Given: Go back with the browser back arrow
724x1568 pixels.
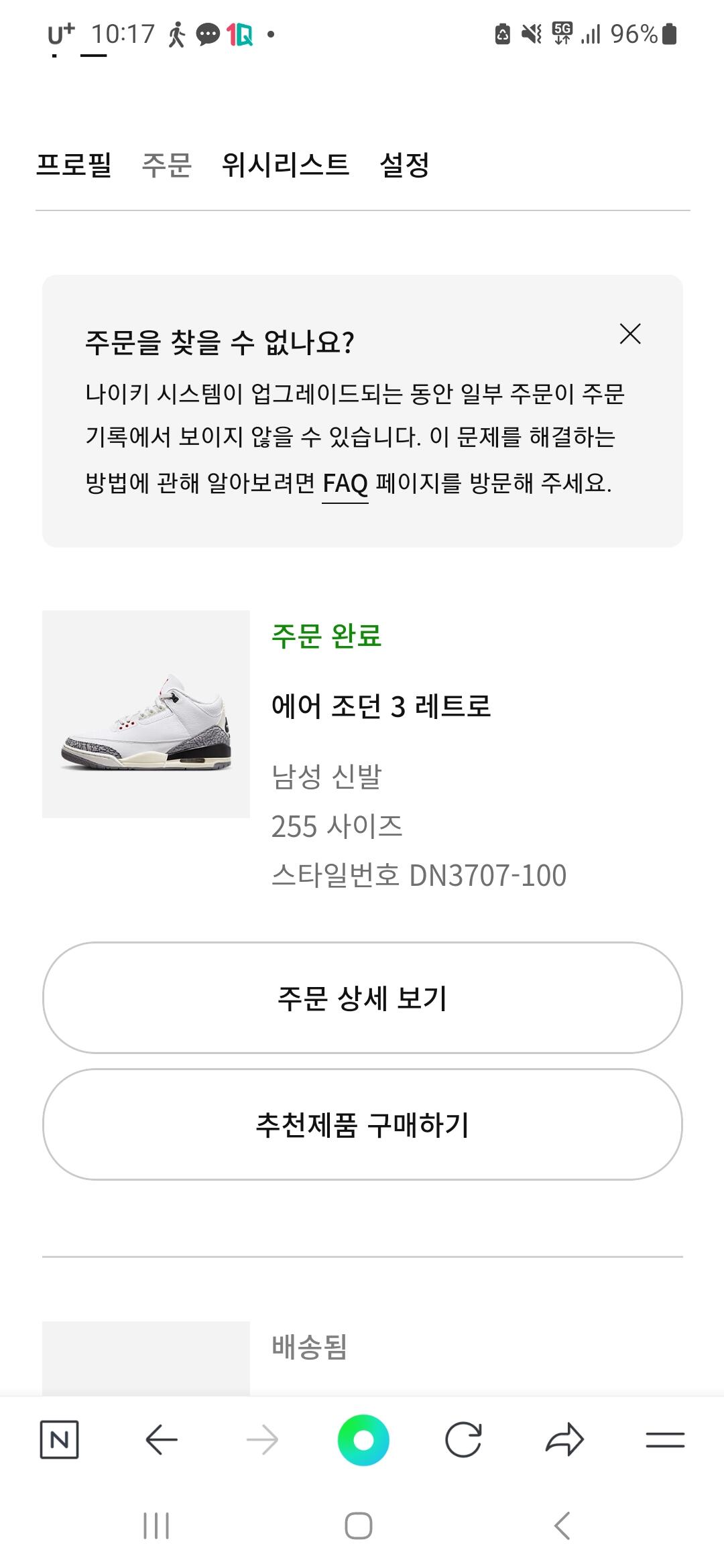Looking at the screenshot, I should (162, 1439).
